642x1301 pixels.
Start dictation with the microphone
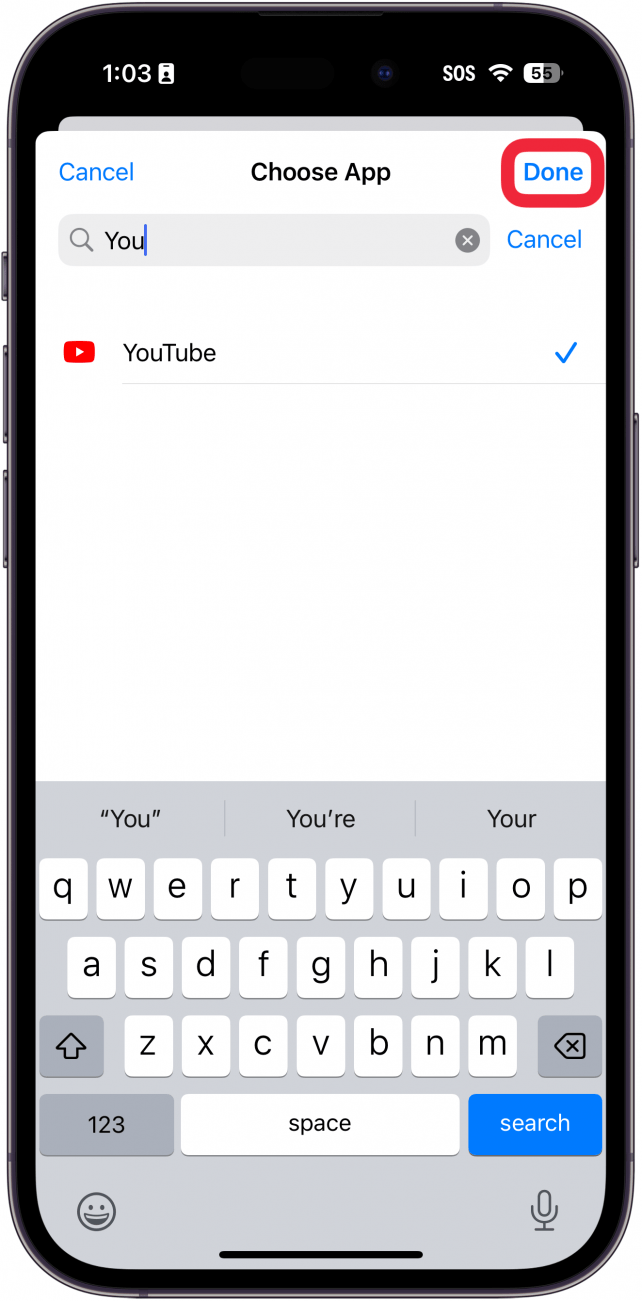pos(544,1213)
